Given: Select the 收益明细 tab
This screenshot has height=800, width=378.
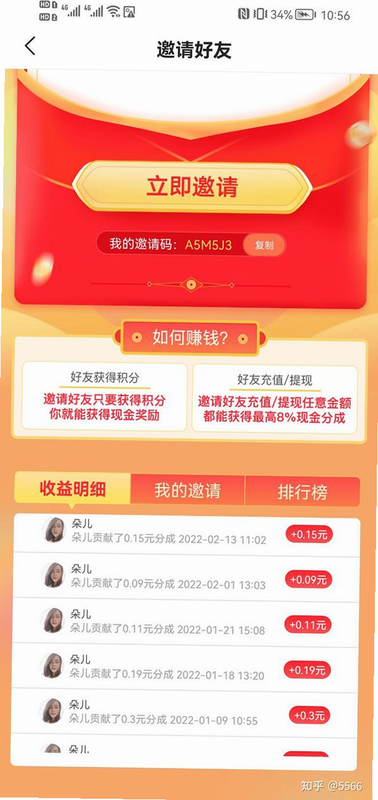Looking at the screenshot, I should click(72, 489).
